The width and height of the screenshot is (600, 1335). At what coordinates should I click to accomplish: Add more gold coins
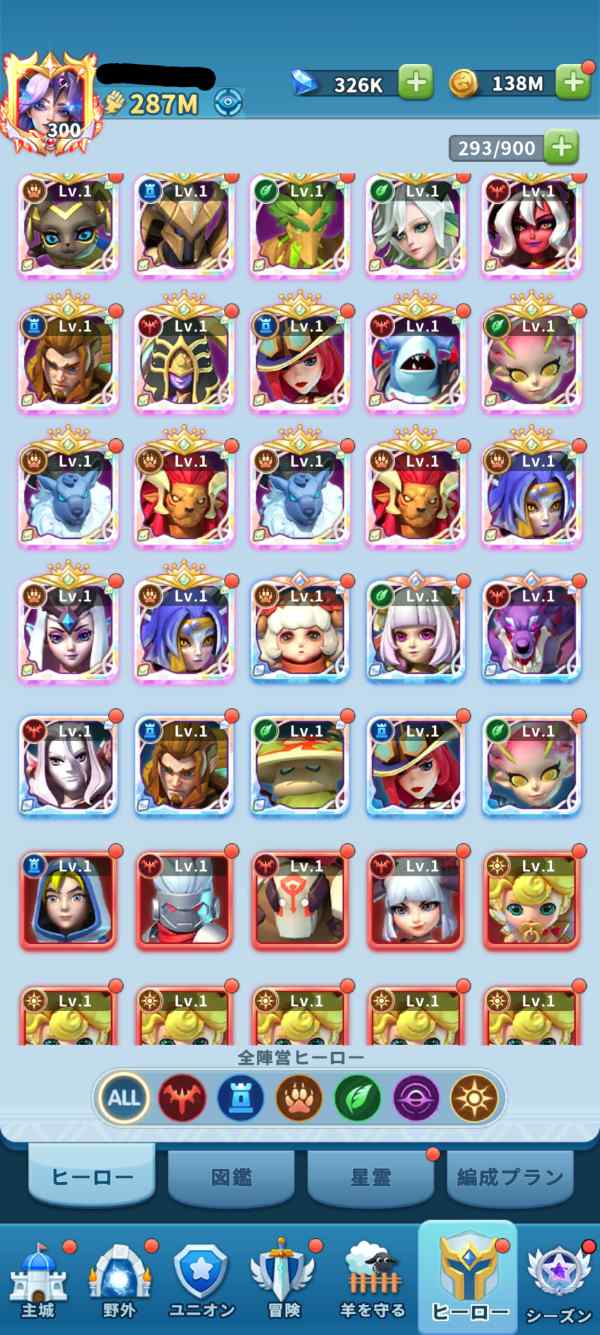pos(573,83)
